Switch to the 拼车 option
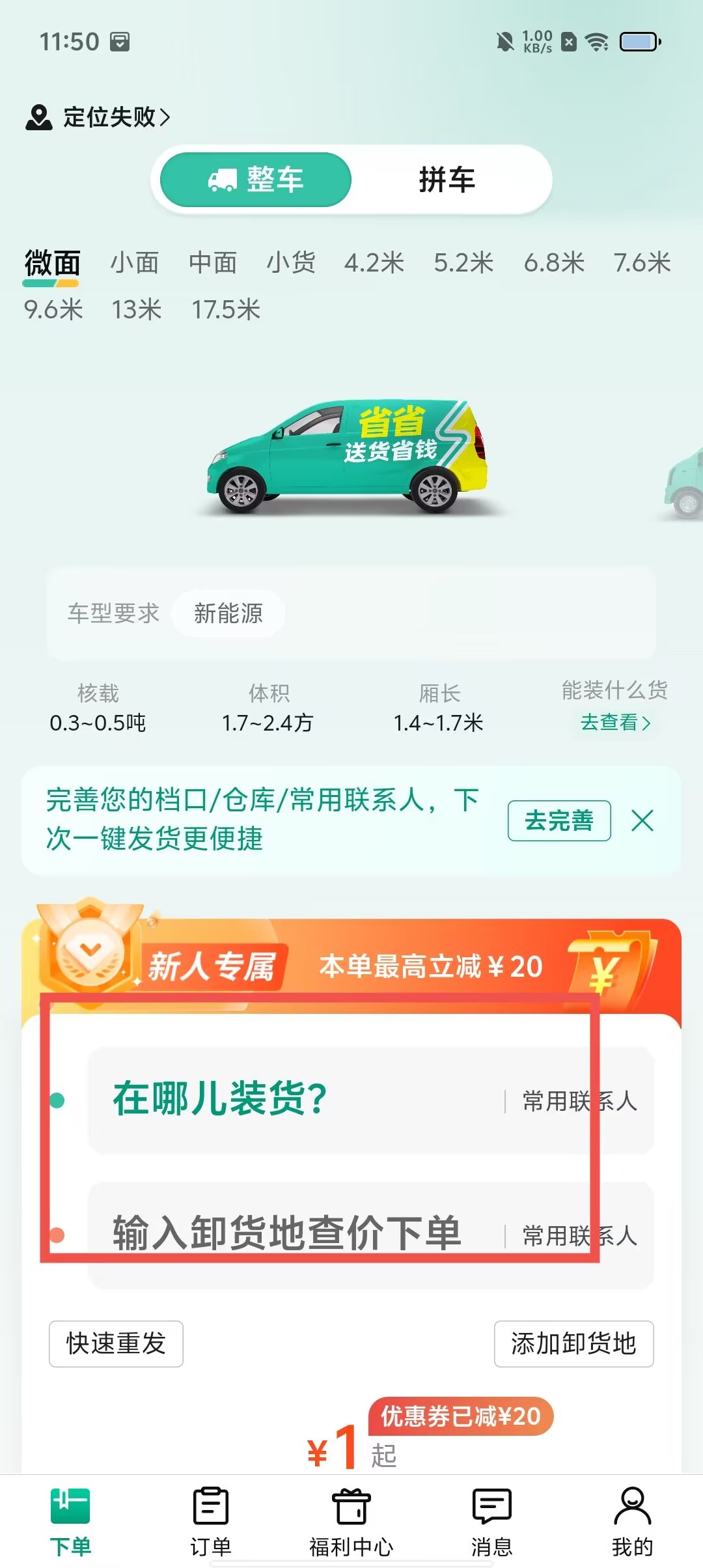The width and height of the screenshot is (703, 1568). 447,179
